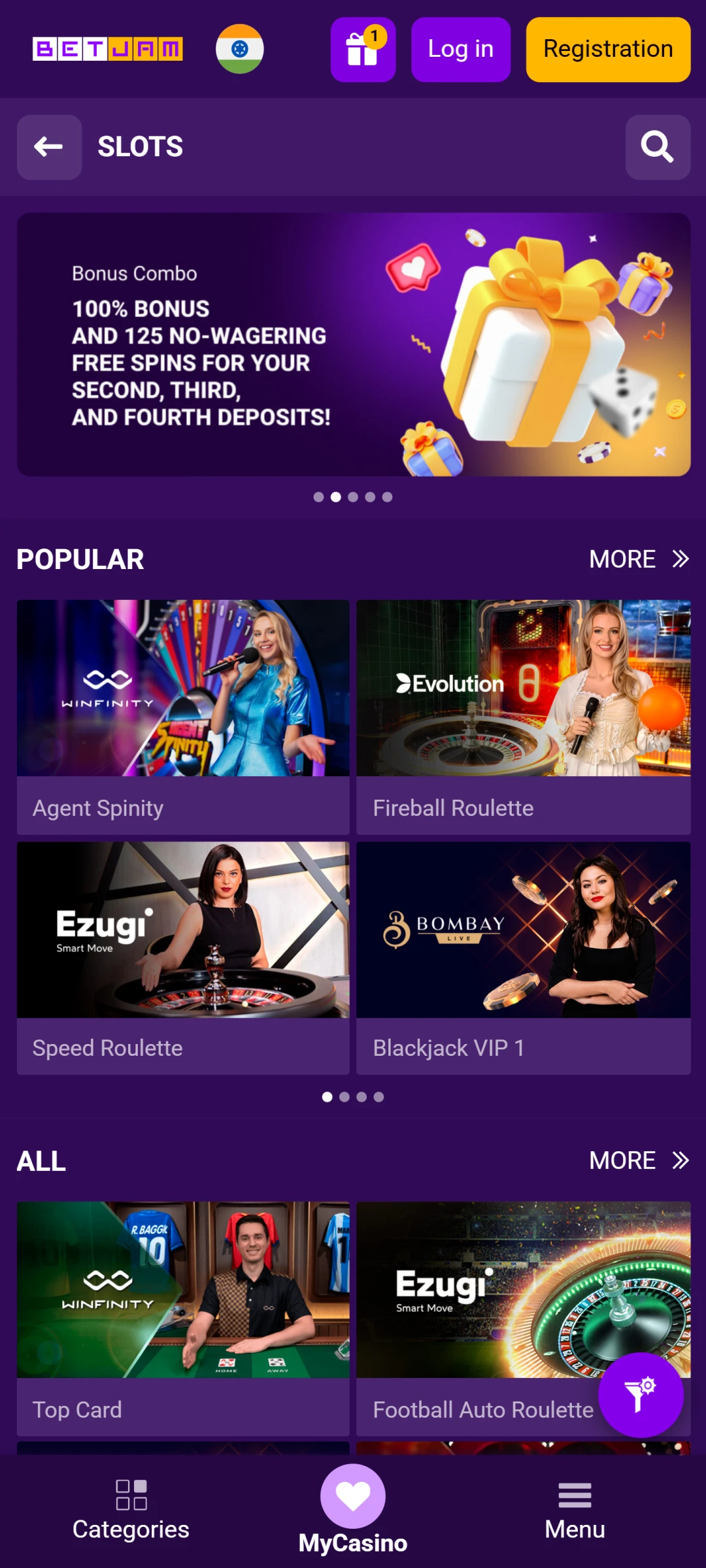Open the gift box bonuses icon
Screen dimensions: 706x1568
click(363, 50)
